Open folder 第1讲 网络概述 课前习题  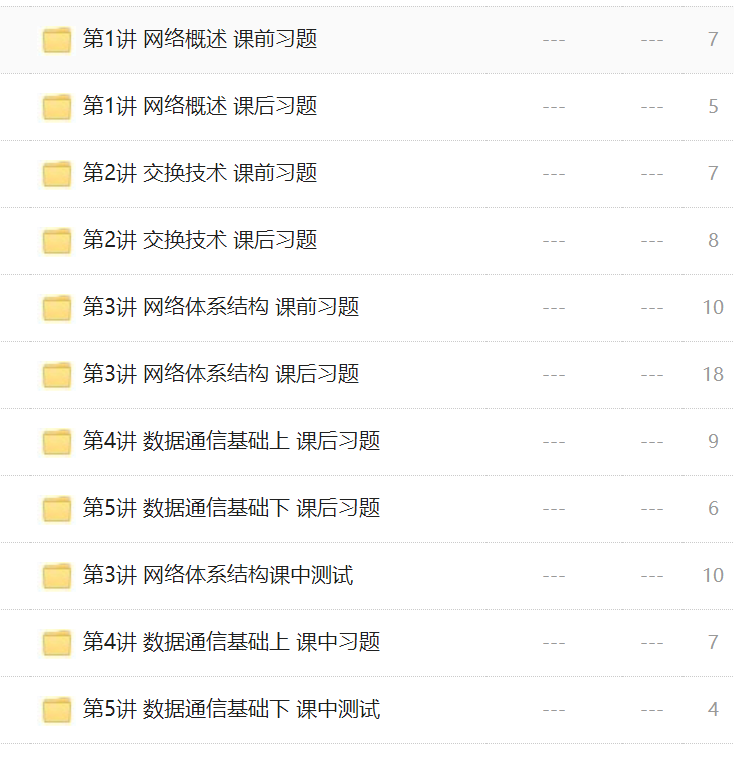coord(199,39)
